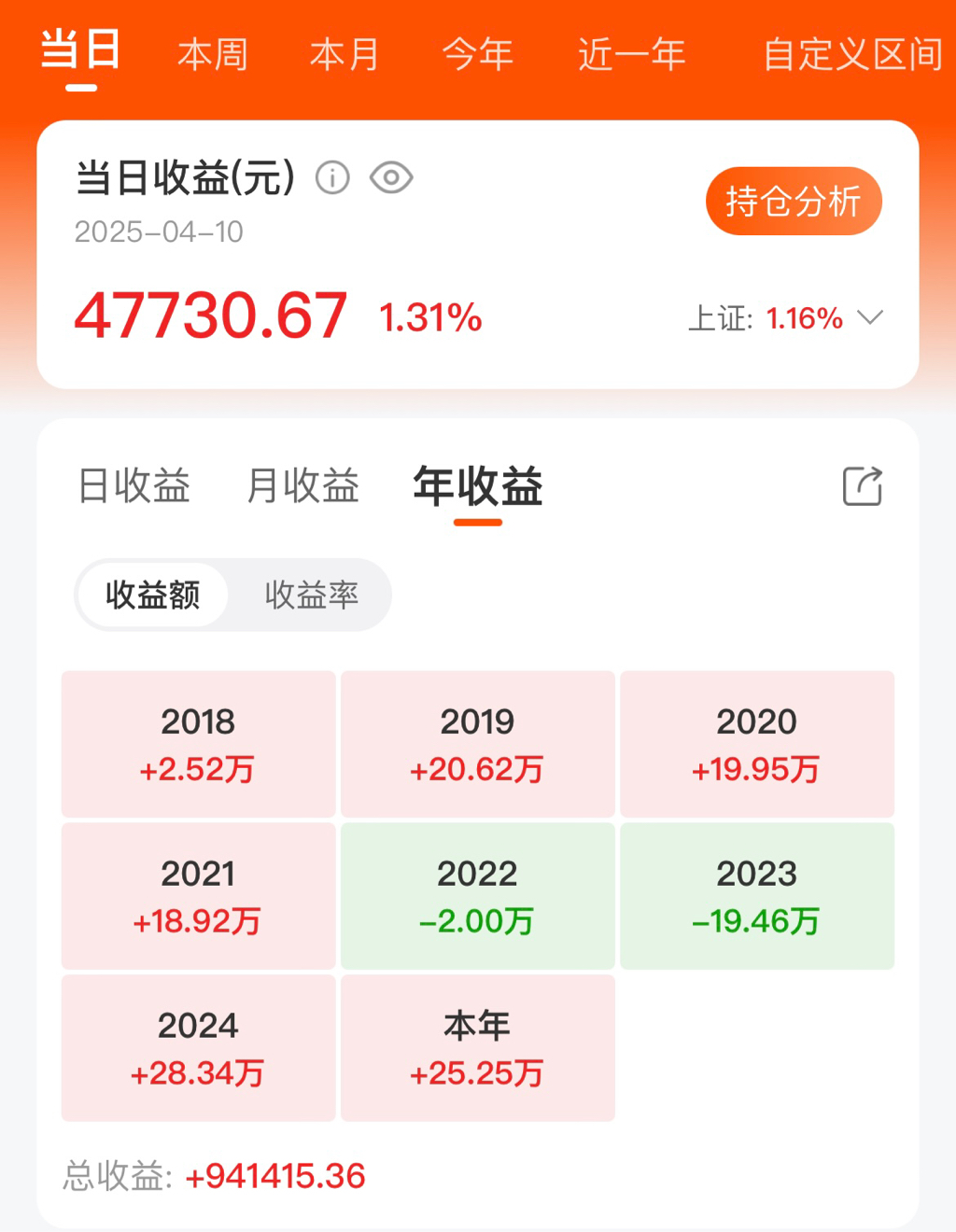The image size is (956, 1232).
Task: Select the 收益率 segment
Action: [311, 595]
